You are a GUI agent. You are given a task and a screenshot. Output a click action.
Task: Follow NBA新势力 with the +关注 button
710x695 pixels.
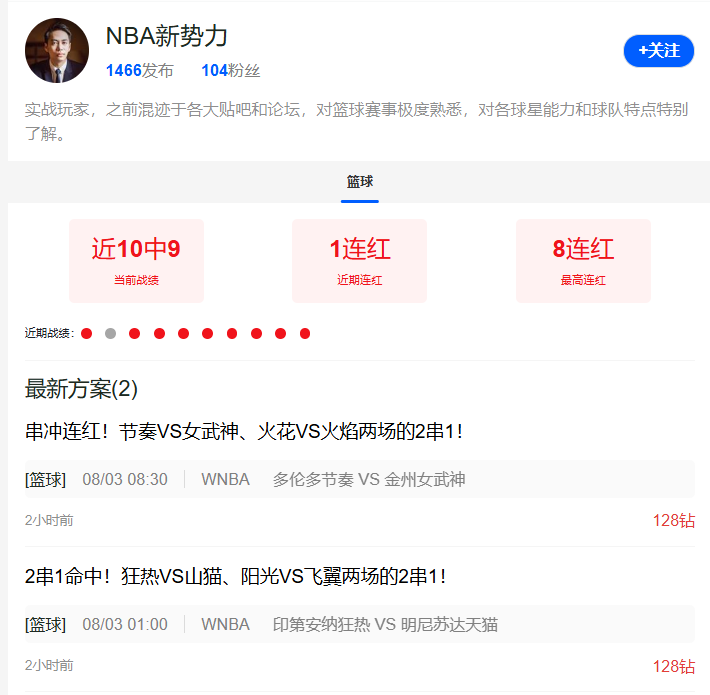tap(658, 51)
